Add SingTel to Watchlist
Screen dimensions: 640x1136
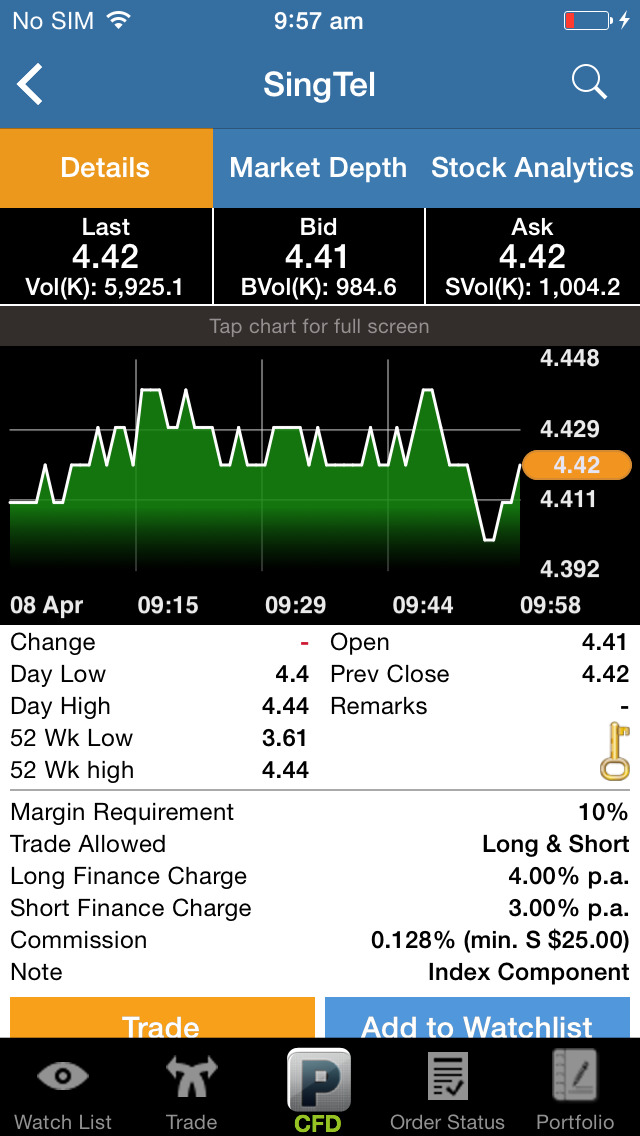pyautogui.click(x=477, y=1017)
